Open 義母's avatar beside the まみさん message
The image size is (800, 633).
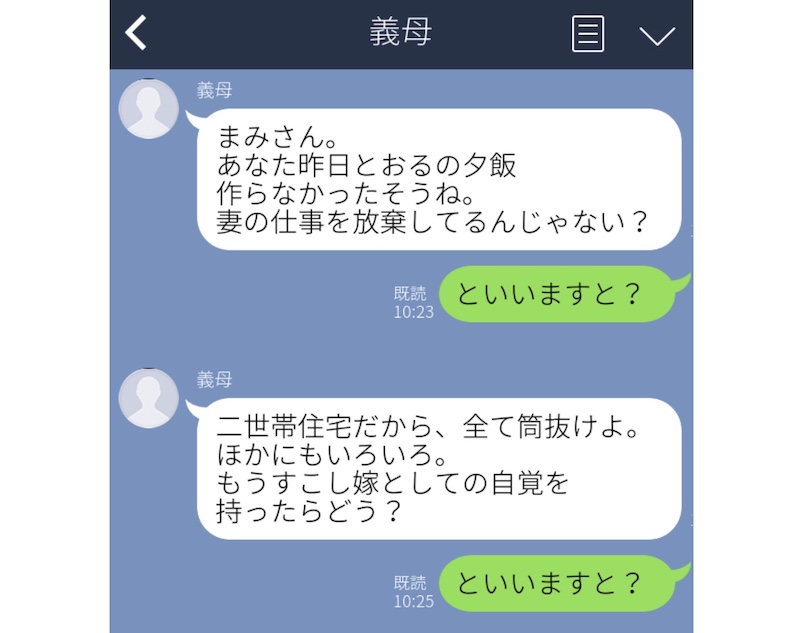click(149, 108)
